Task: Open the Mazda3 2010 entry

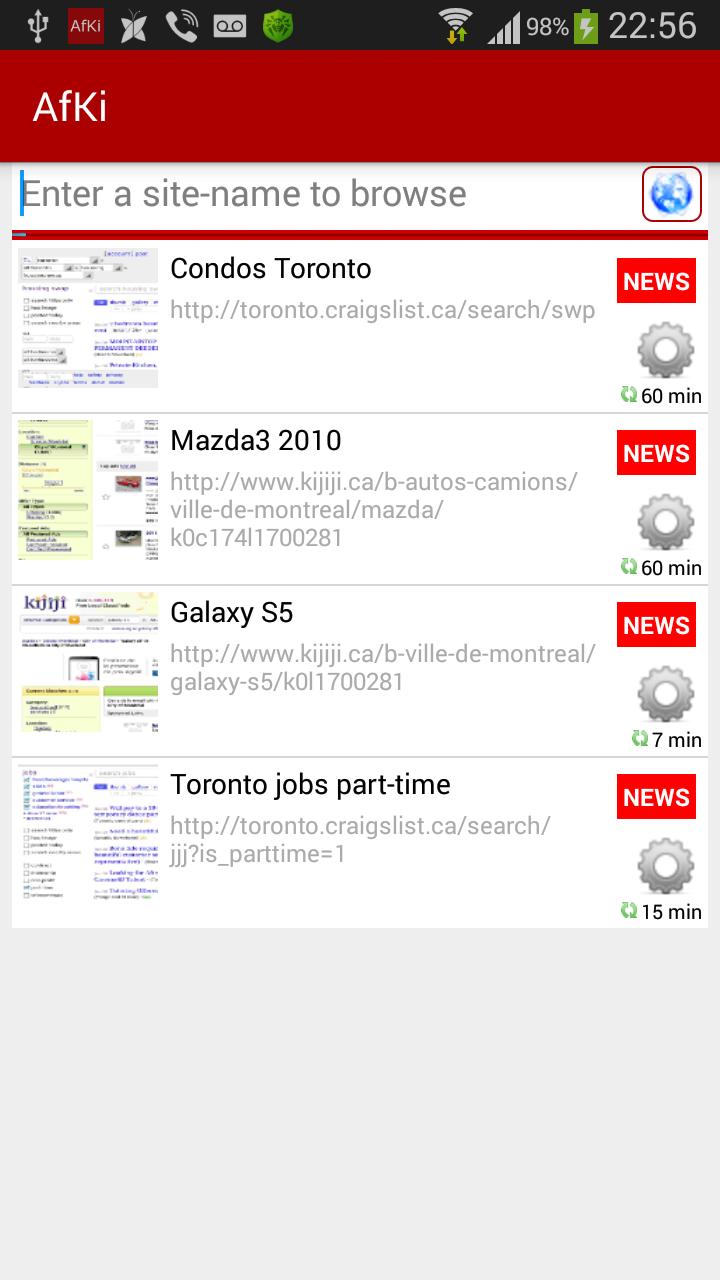Action: tap(380, 490)
